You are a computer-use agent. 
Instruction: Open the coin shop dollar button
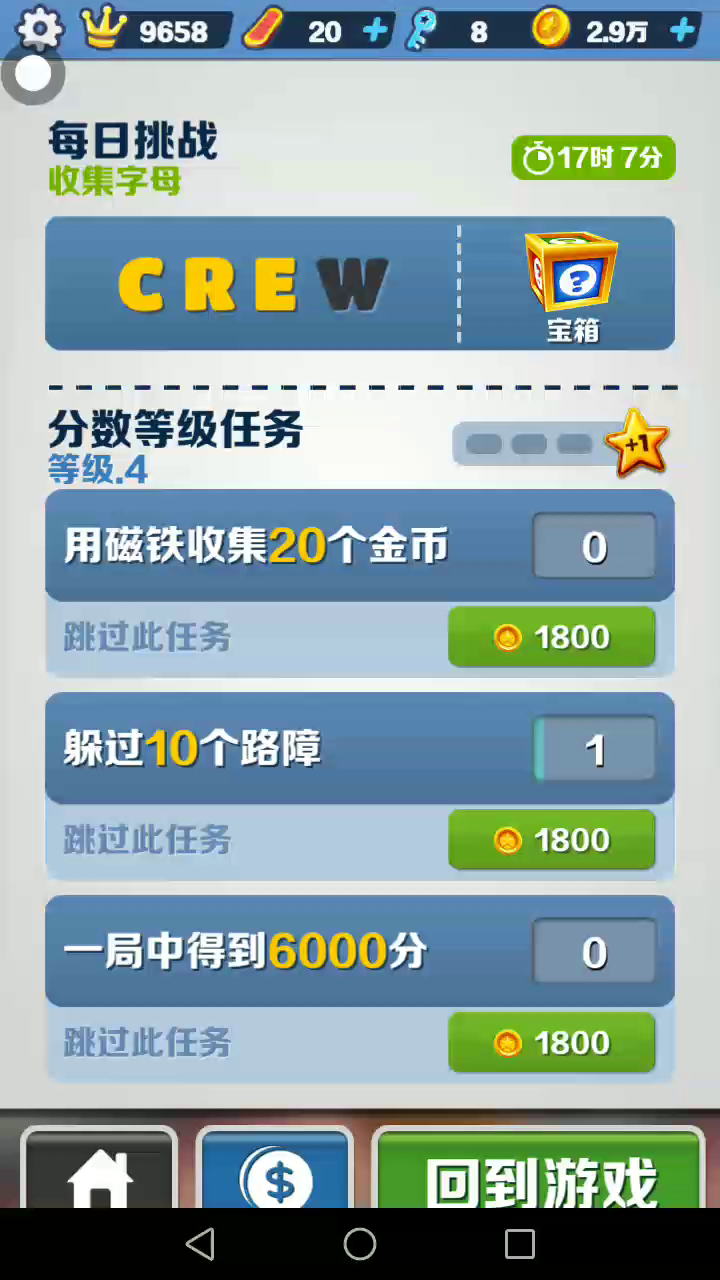coord(275,1172)
